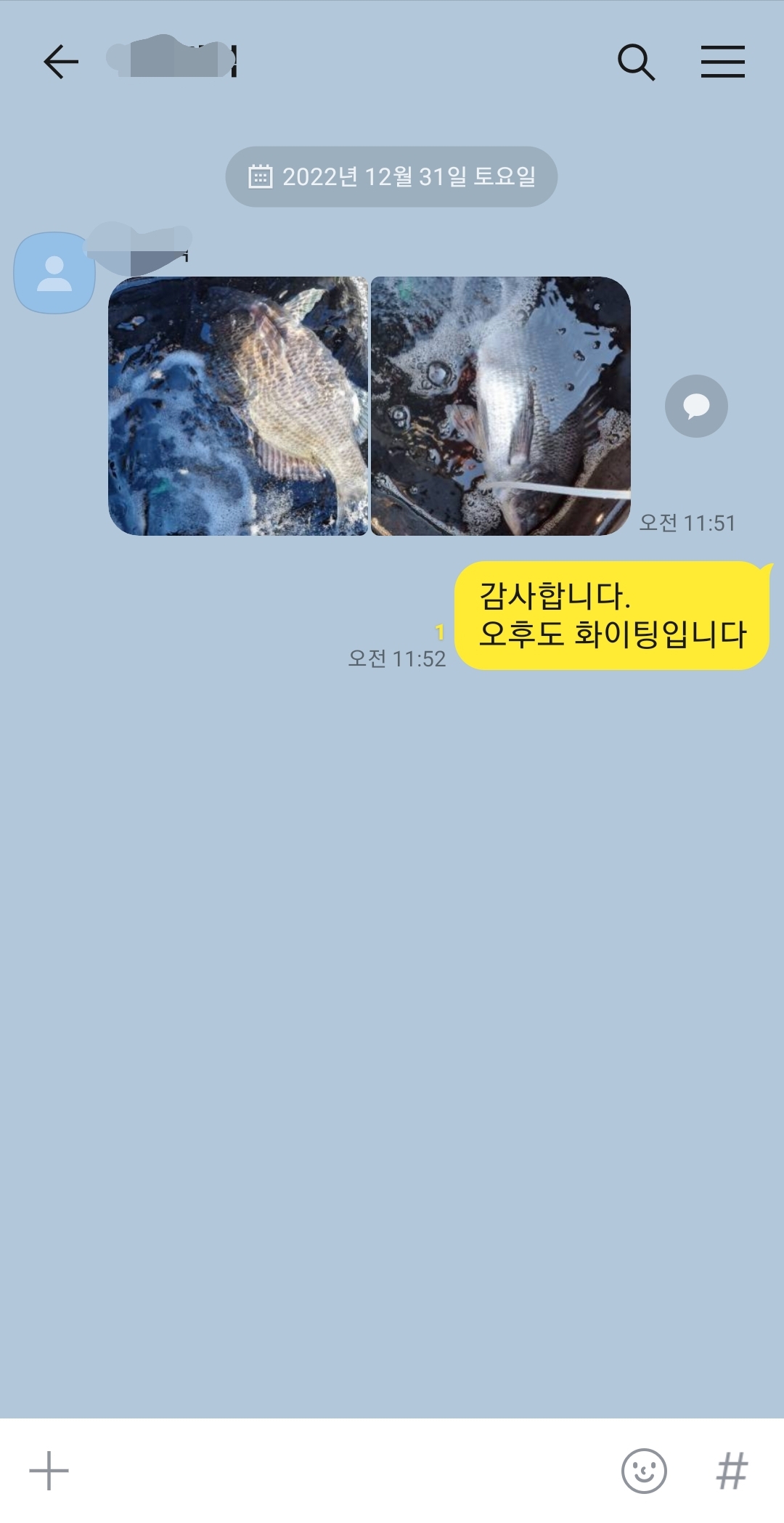
Task: Focus the message input field
Action: (x=341, y=1471)
